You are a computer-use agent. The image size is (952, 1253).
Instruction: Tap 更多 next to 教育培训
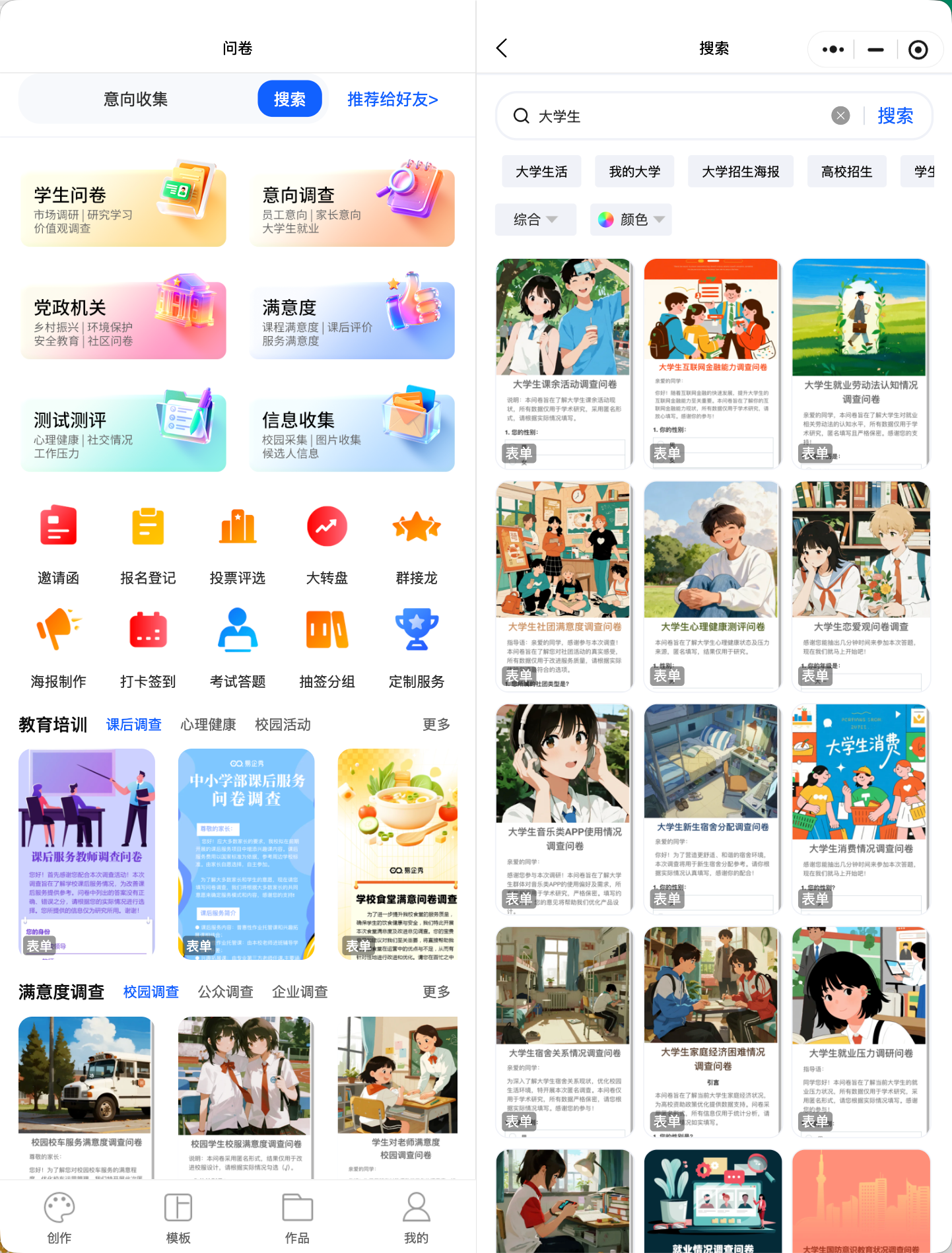point(436,725)
